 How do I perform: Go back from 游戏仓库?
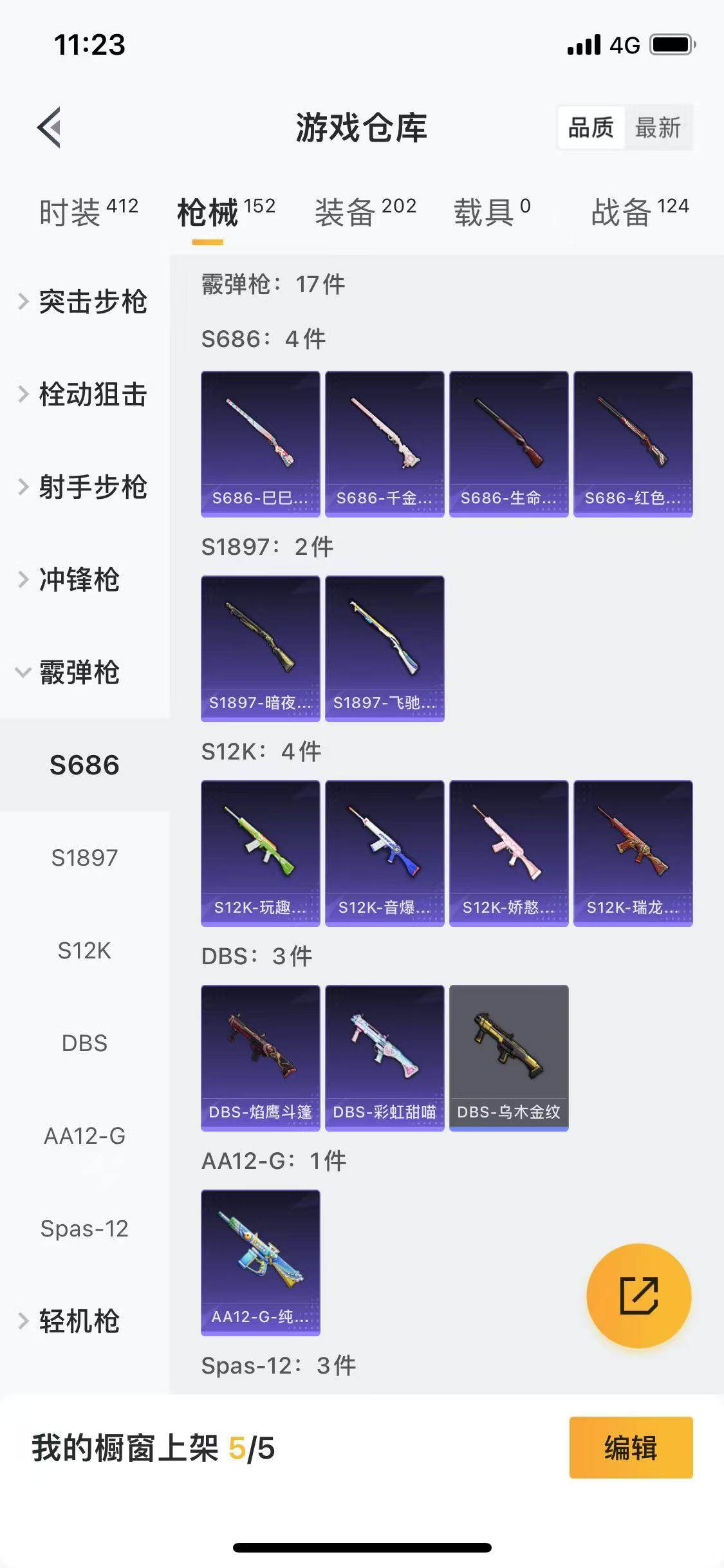tap(50, 127)
